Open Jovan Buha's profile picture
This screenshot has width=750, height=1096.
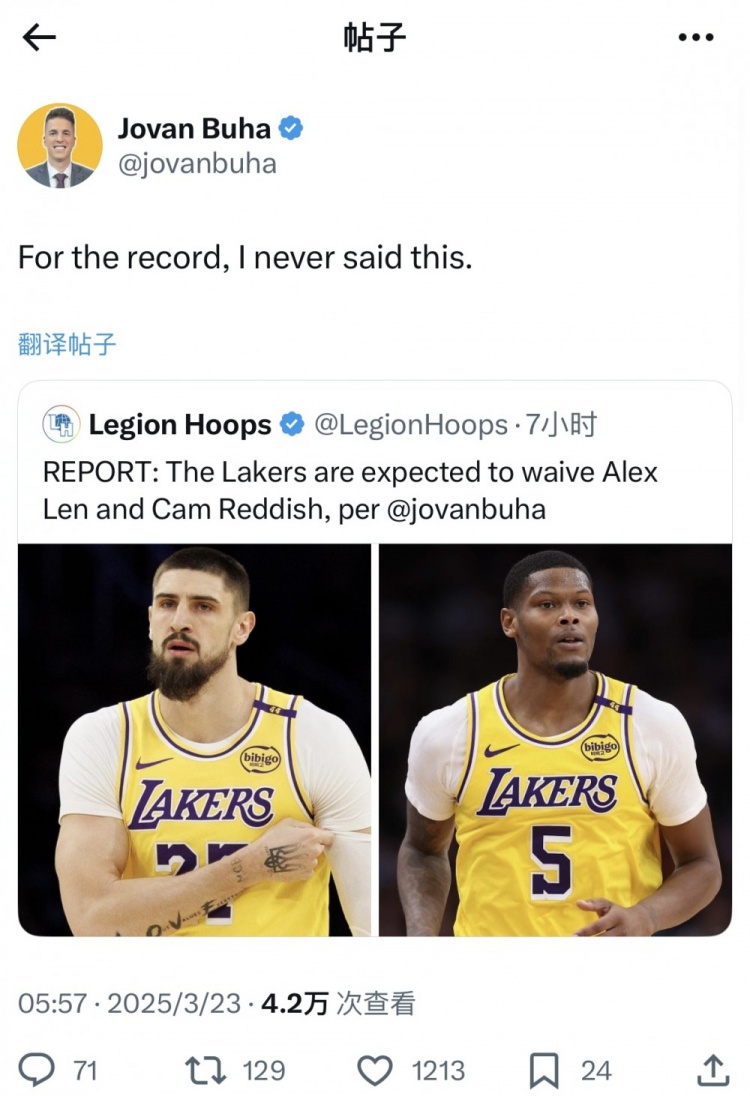59,146
